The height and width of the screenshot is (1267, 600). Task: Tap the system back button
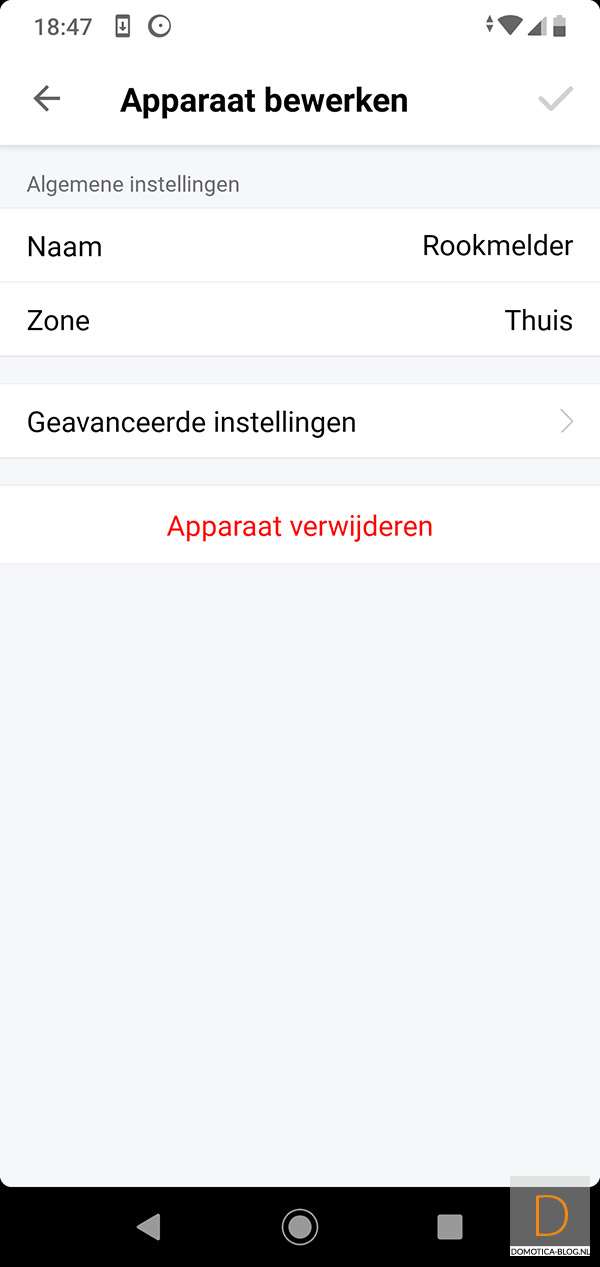point(149,1226)
